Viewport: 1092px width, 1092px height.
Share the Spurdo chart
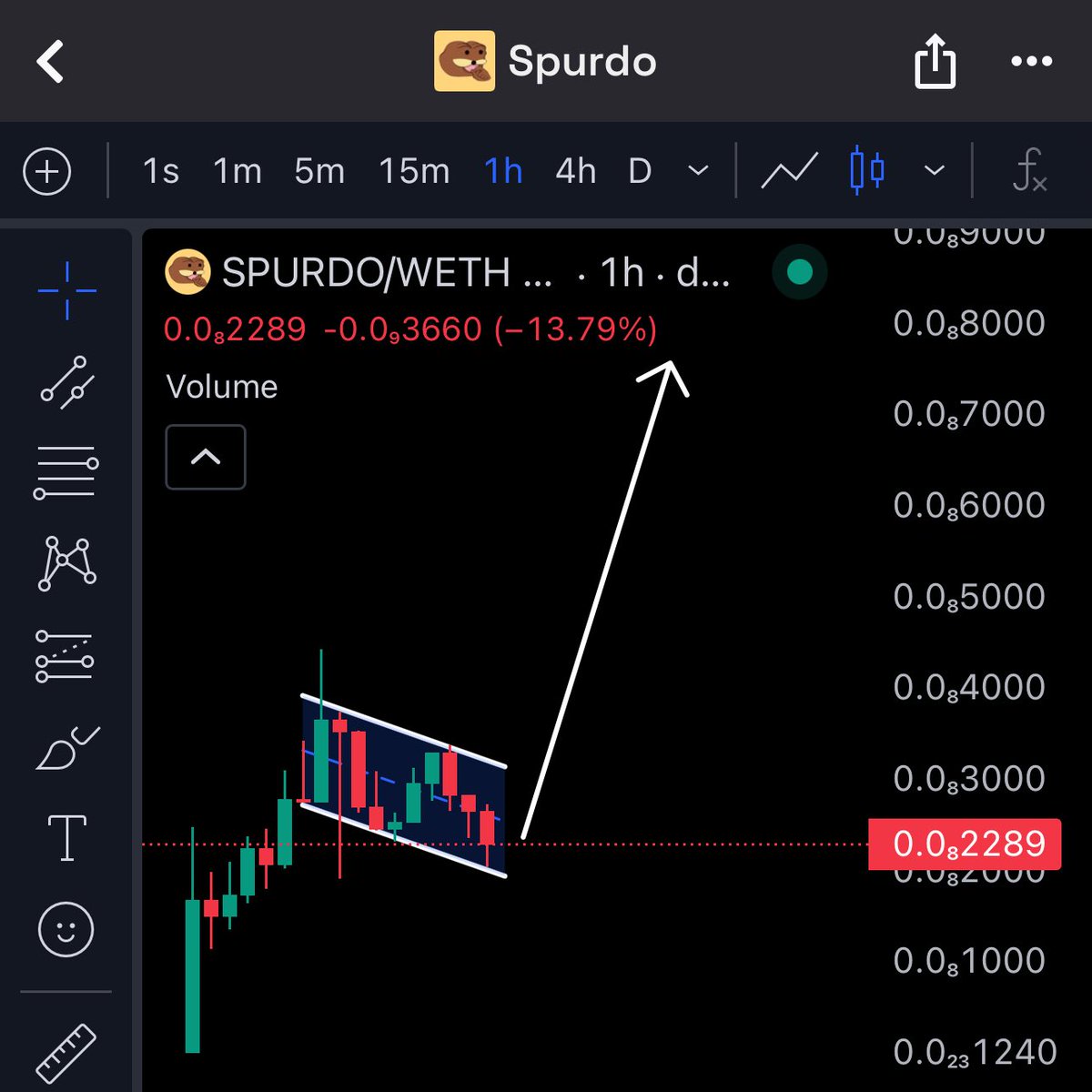pyautogui.click(x=935, y=62)
